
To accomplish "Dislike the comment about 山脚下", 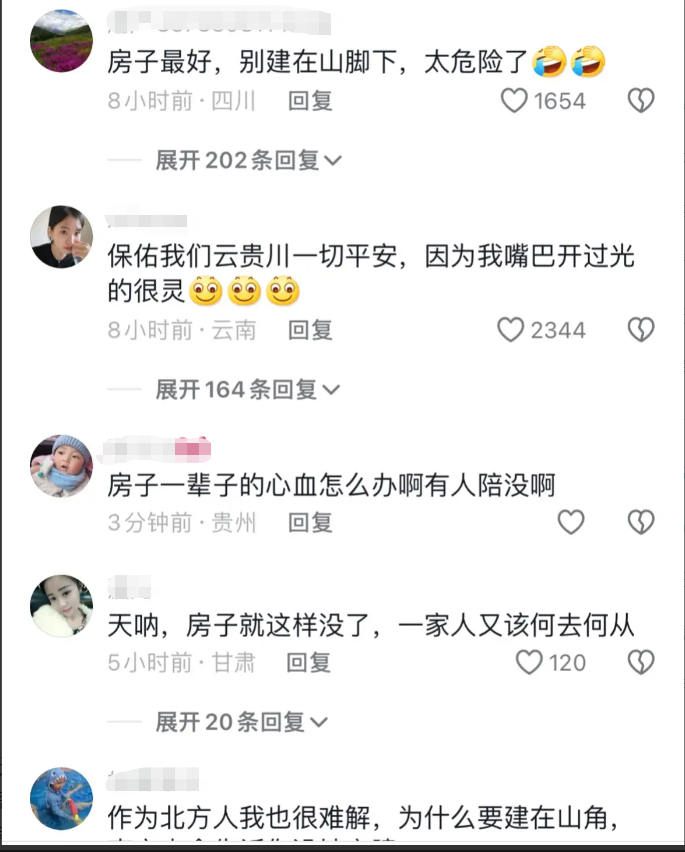I will [x=640, y=100].
